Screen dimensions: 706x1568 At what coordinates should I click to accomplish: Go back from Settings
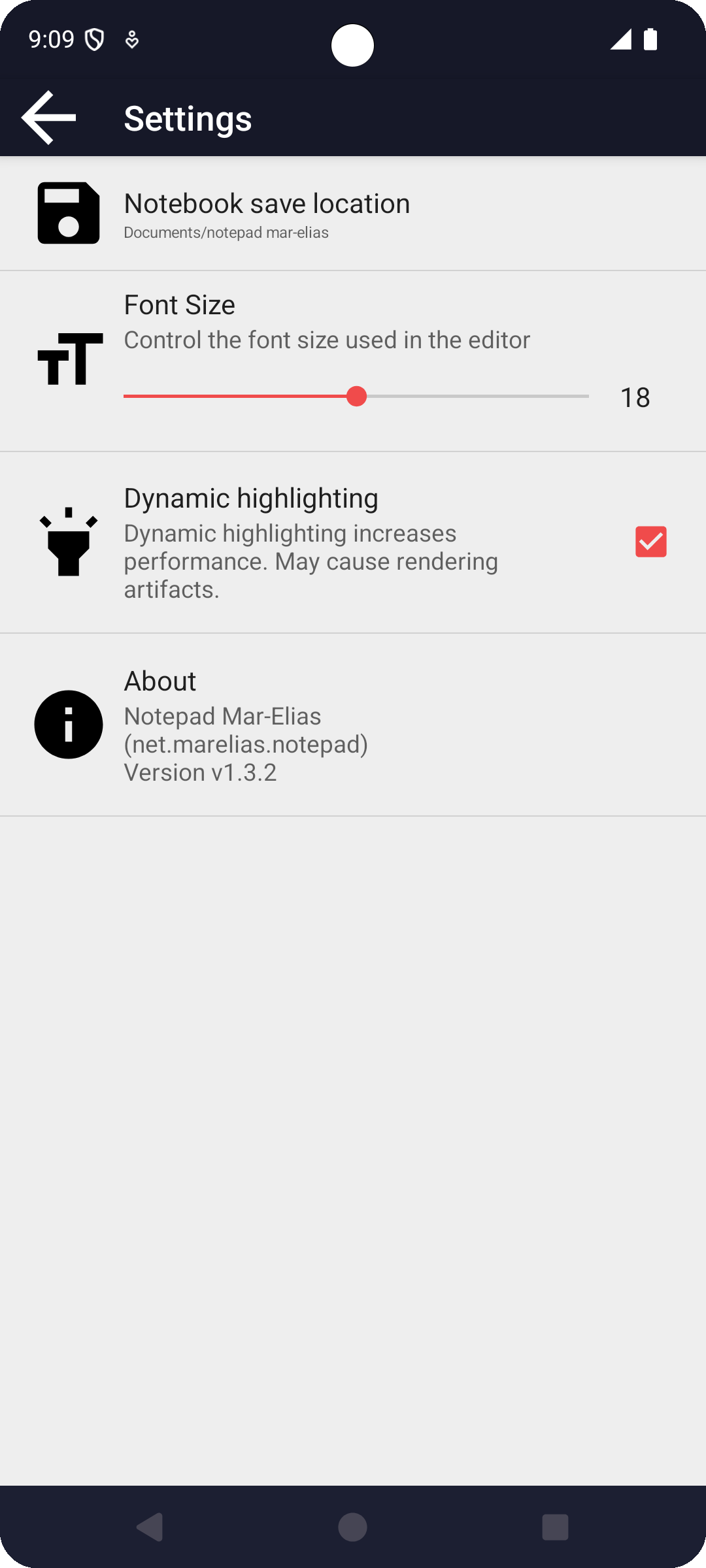49,118
